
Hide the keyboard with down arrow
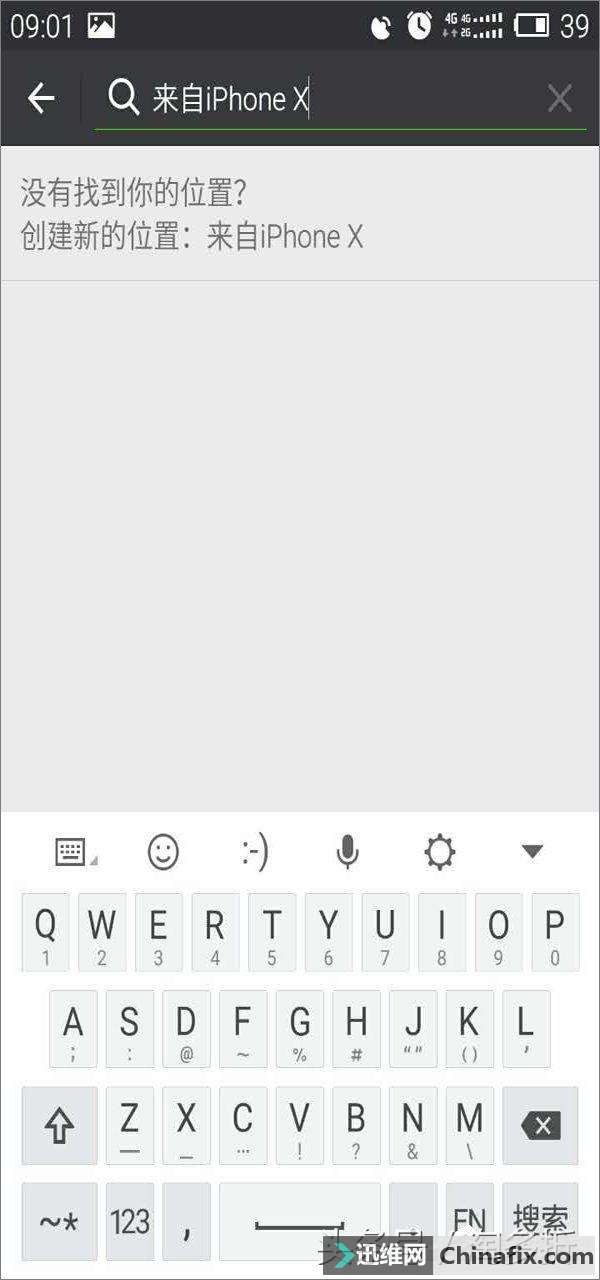click(x=532, y=852)
